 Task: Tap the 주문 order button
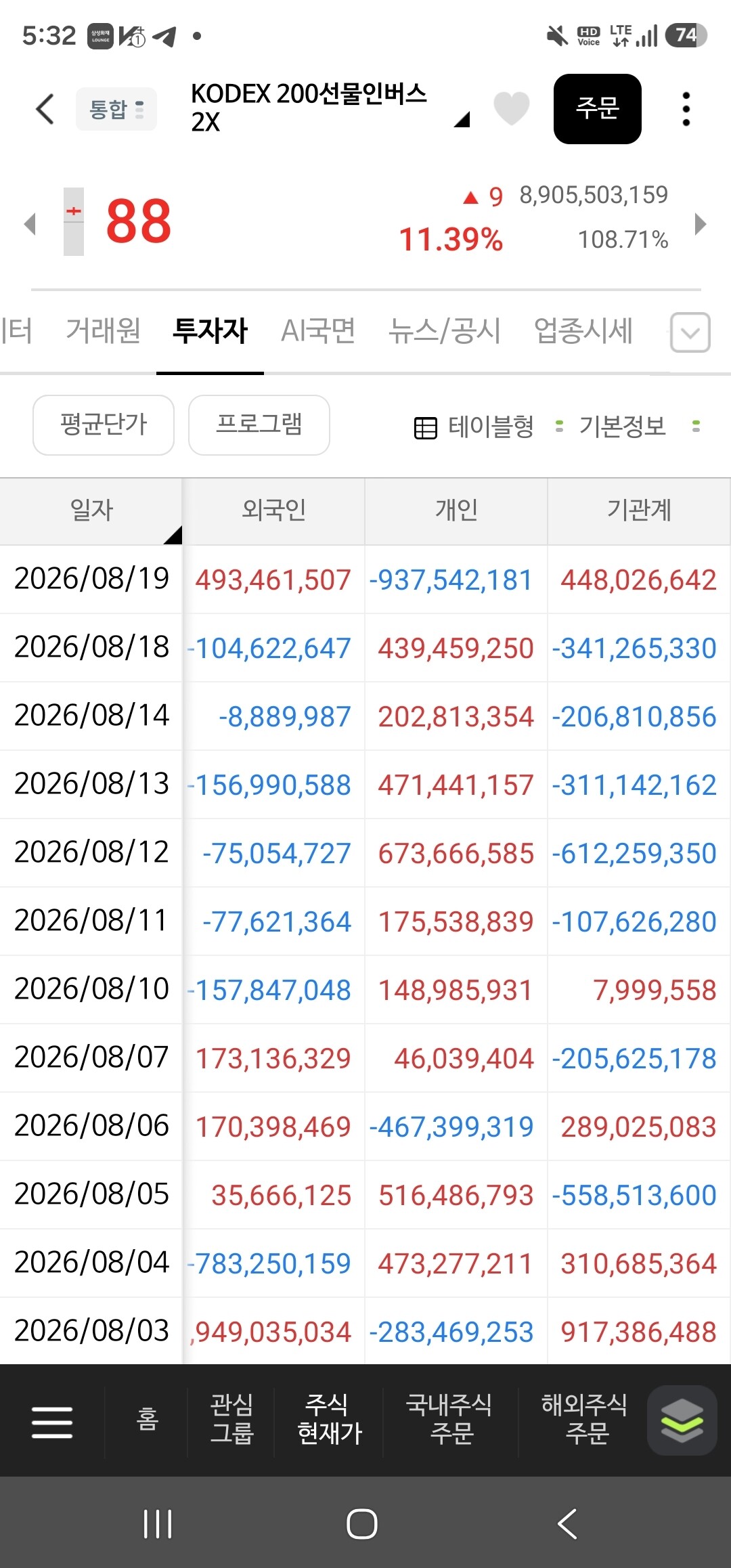coord(598,109)
